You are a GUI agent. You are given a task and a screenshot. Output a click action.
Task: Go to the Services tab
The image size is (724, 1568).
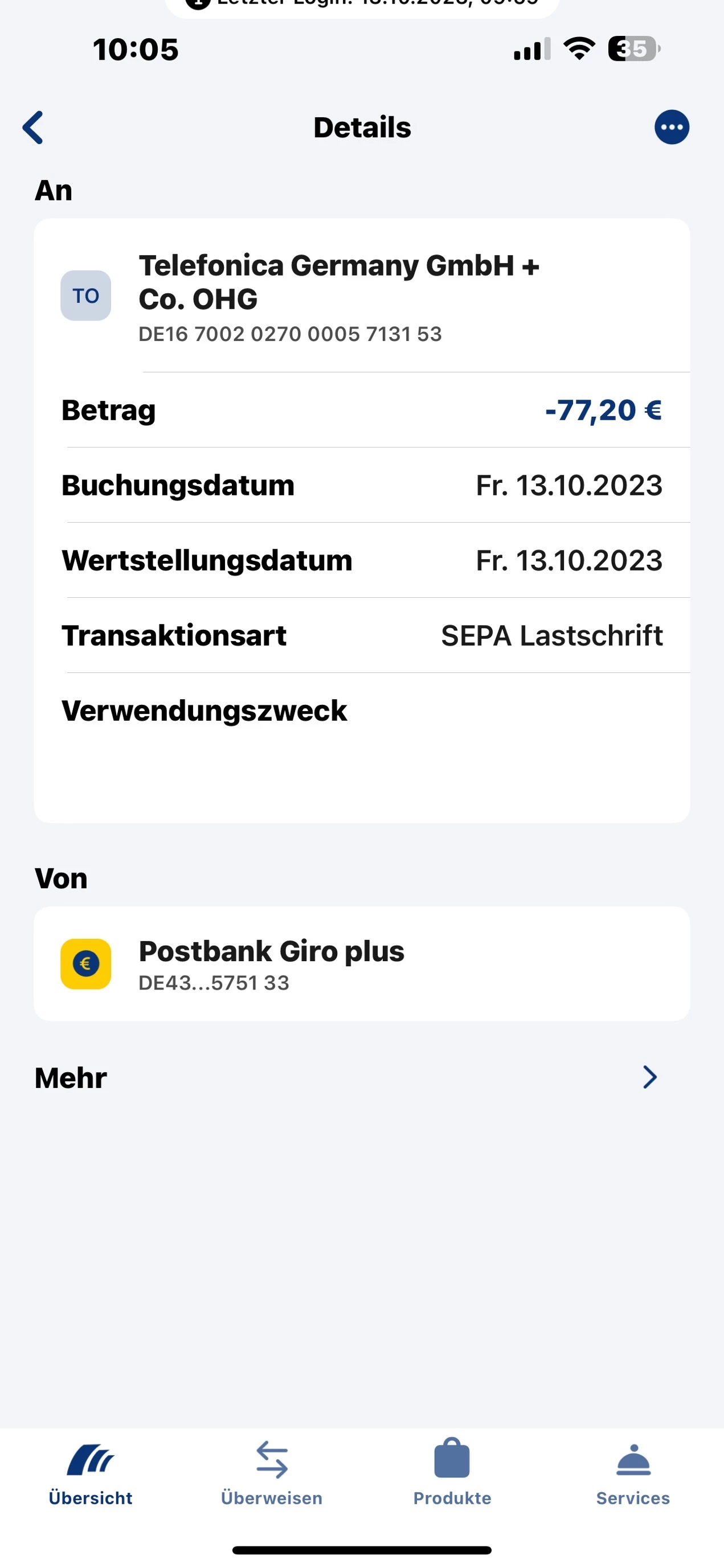tap(633, 1473)
